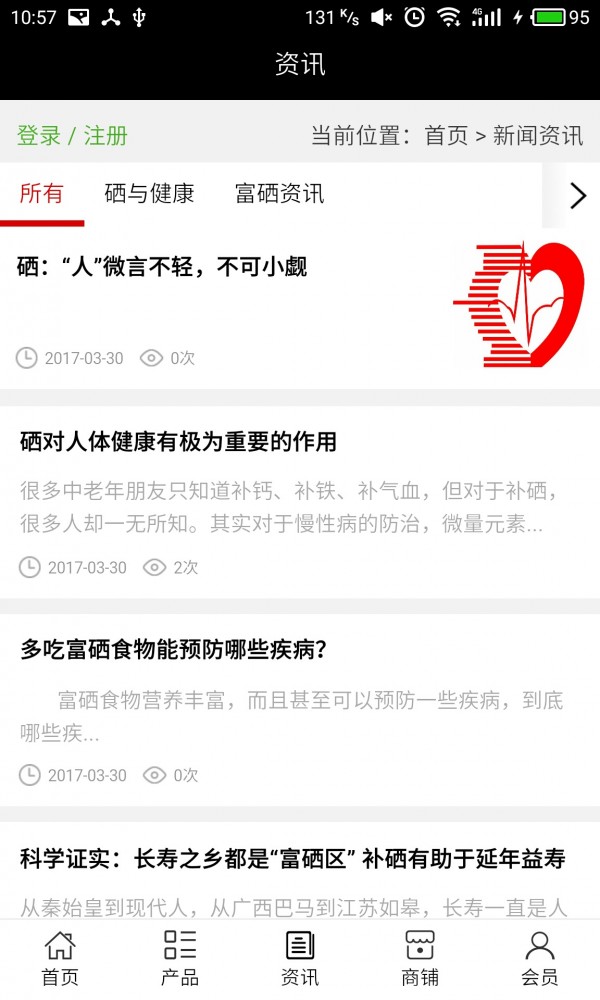The image size is (600, 1000).
Task: Select the 所有 category tab
Action: point(41,194)
